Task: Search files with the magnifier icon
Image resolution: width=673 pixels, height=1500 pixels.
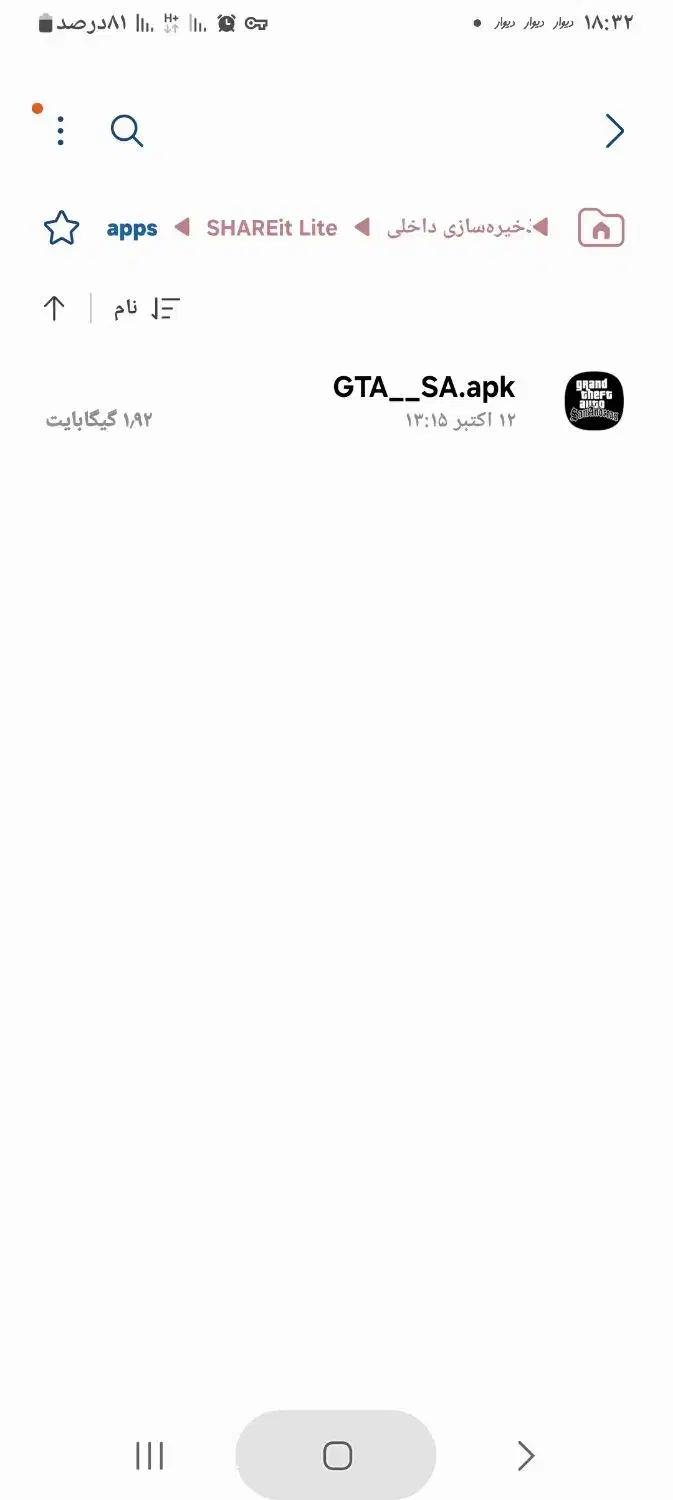Action: click(x=127, y=131)
